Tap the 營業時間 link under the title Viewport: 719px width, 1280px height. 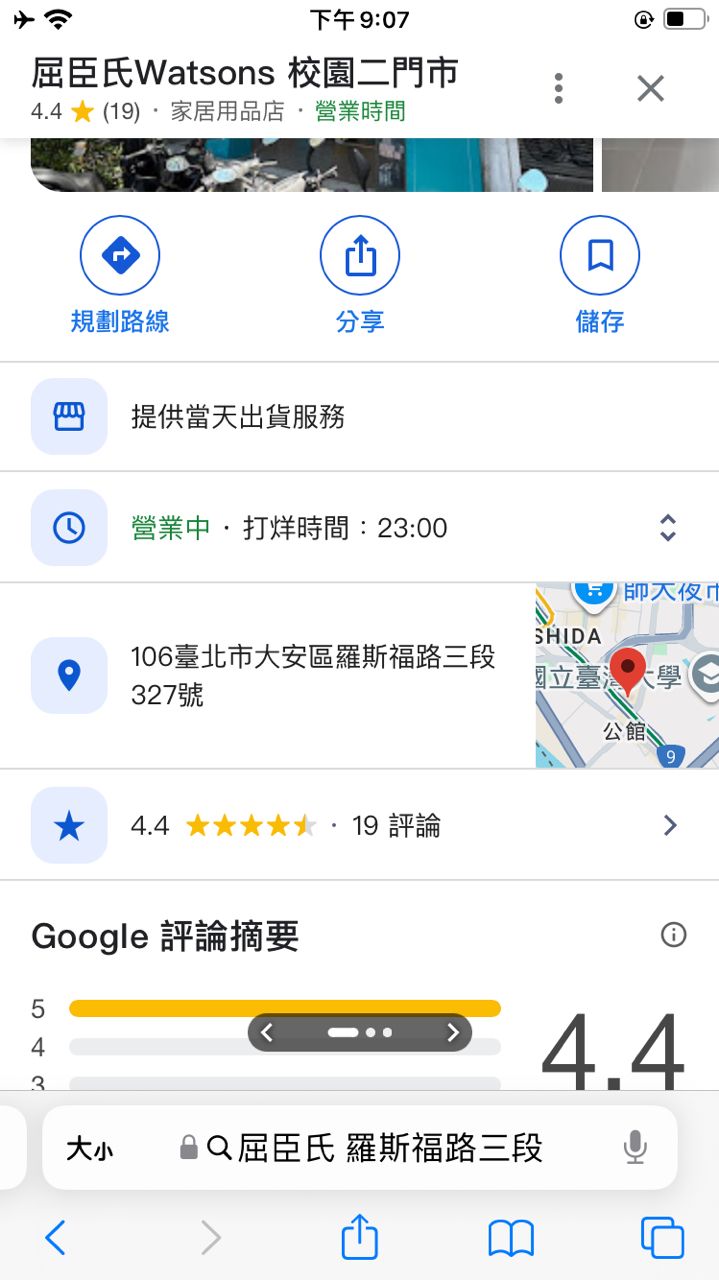[360, 111]
